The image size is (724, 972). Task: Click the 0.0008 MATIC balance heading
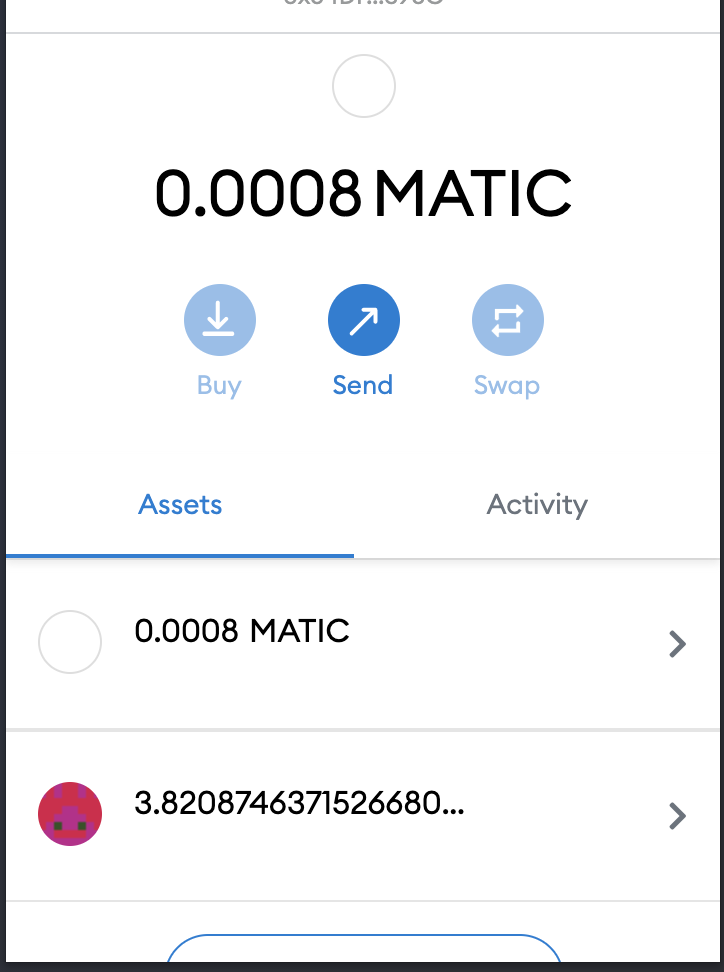point(363,194)
